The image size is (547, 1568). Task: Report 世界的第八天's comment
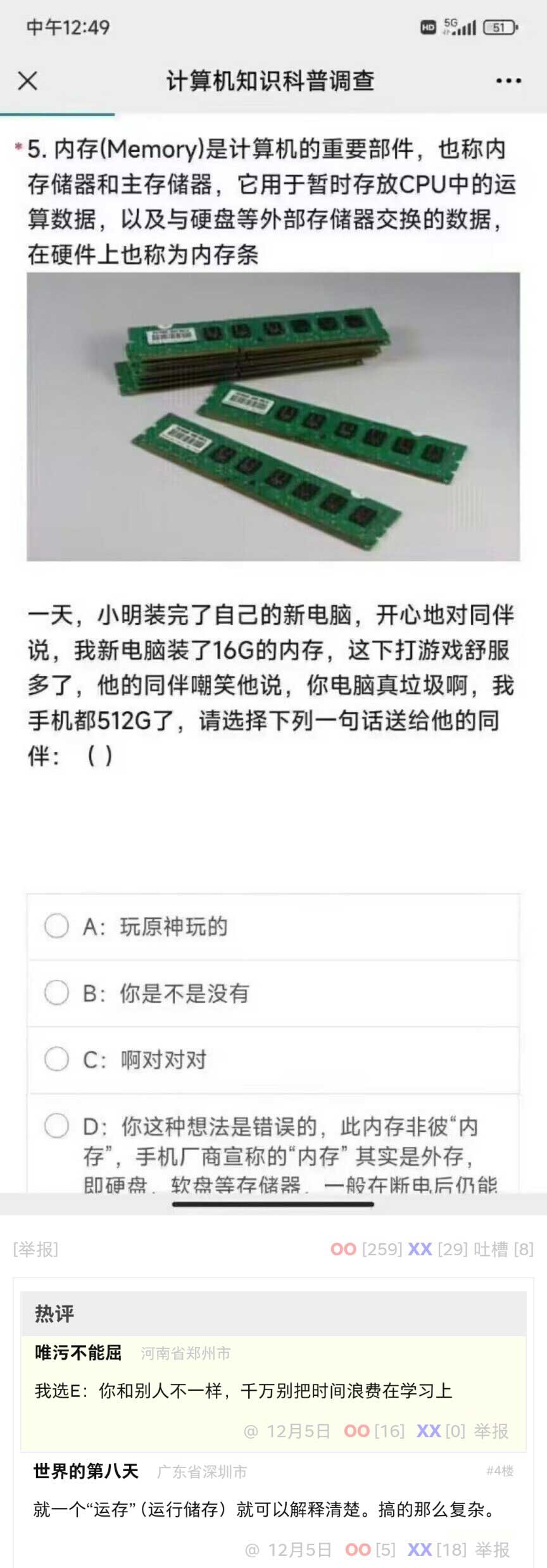click(492, 1549)
